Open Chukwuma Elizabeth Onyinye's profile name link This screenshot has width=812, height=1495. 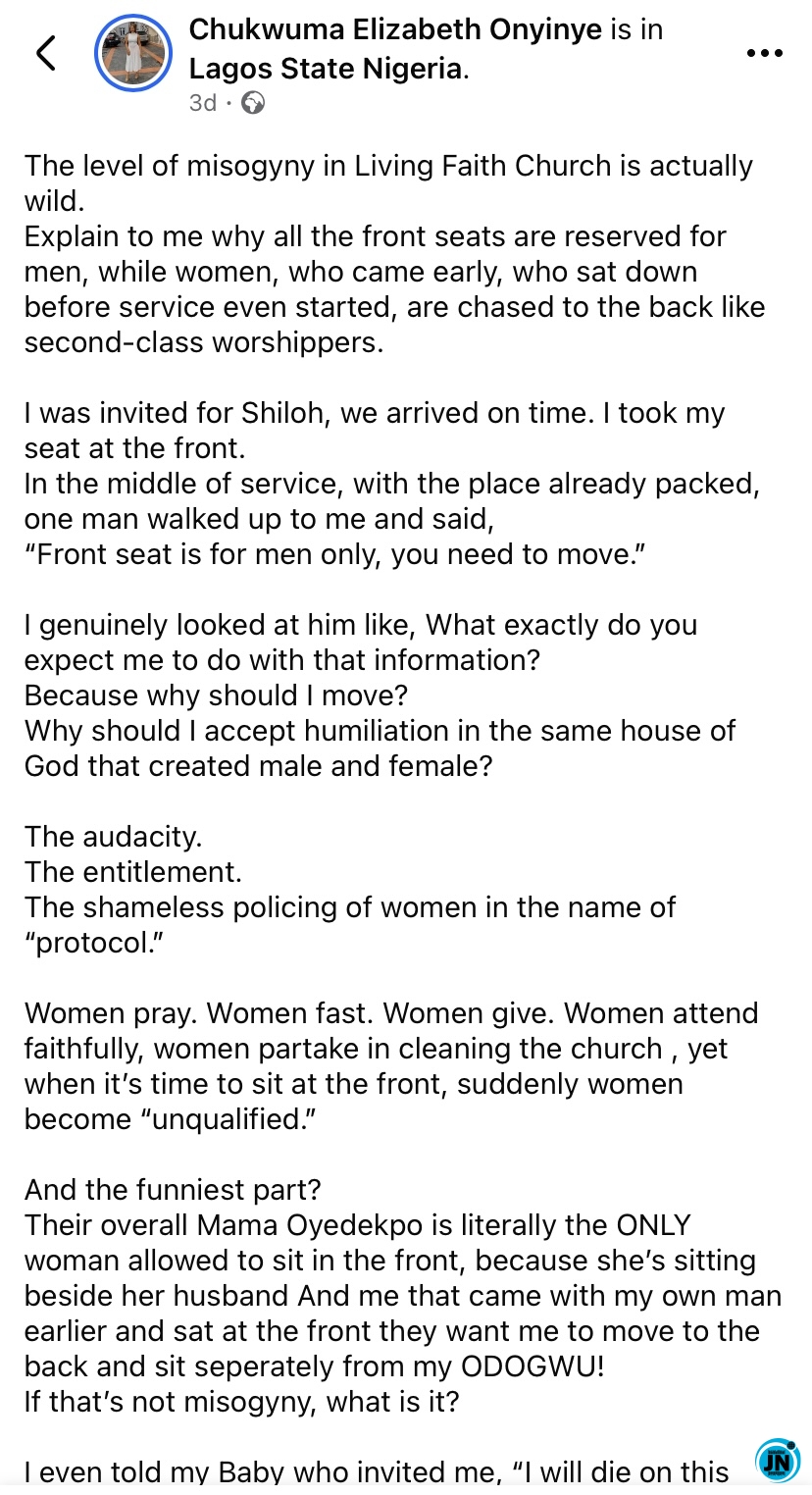[x=395, y=29]
